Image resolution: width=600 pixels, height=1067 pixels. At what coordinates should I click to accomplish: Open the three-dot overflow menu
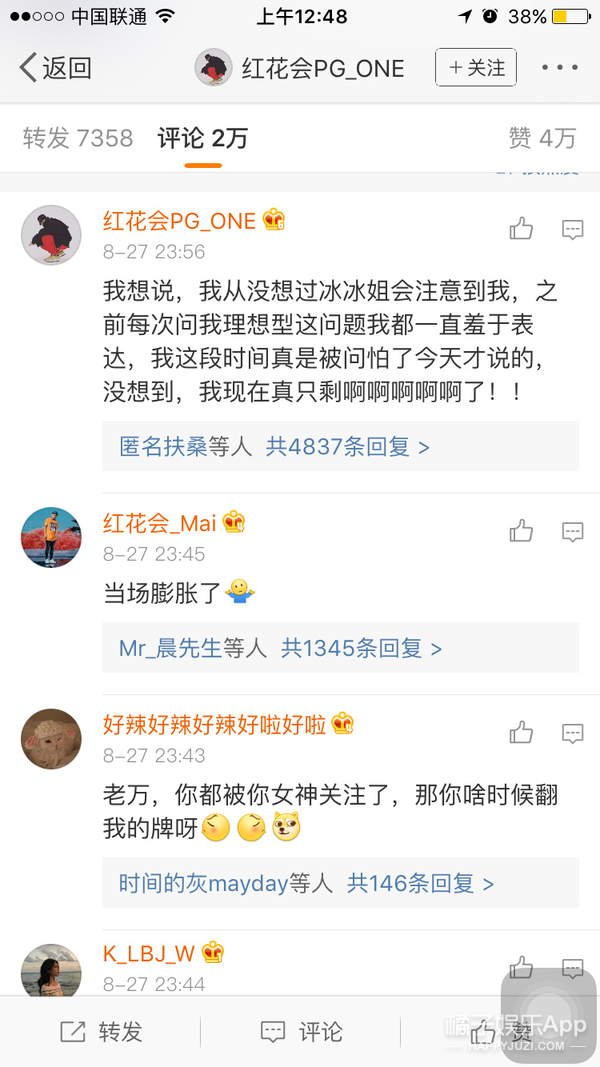[559, 68]
